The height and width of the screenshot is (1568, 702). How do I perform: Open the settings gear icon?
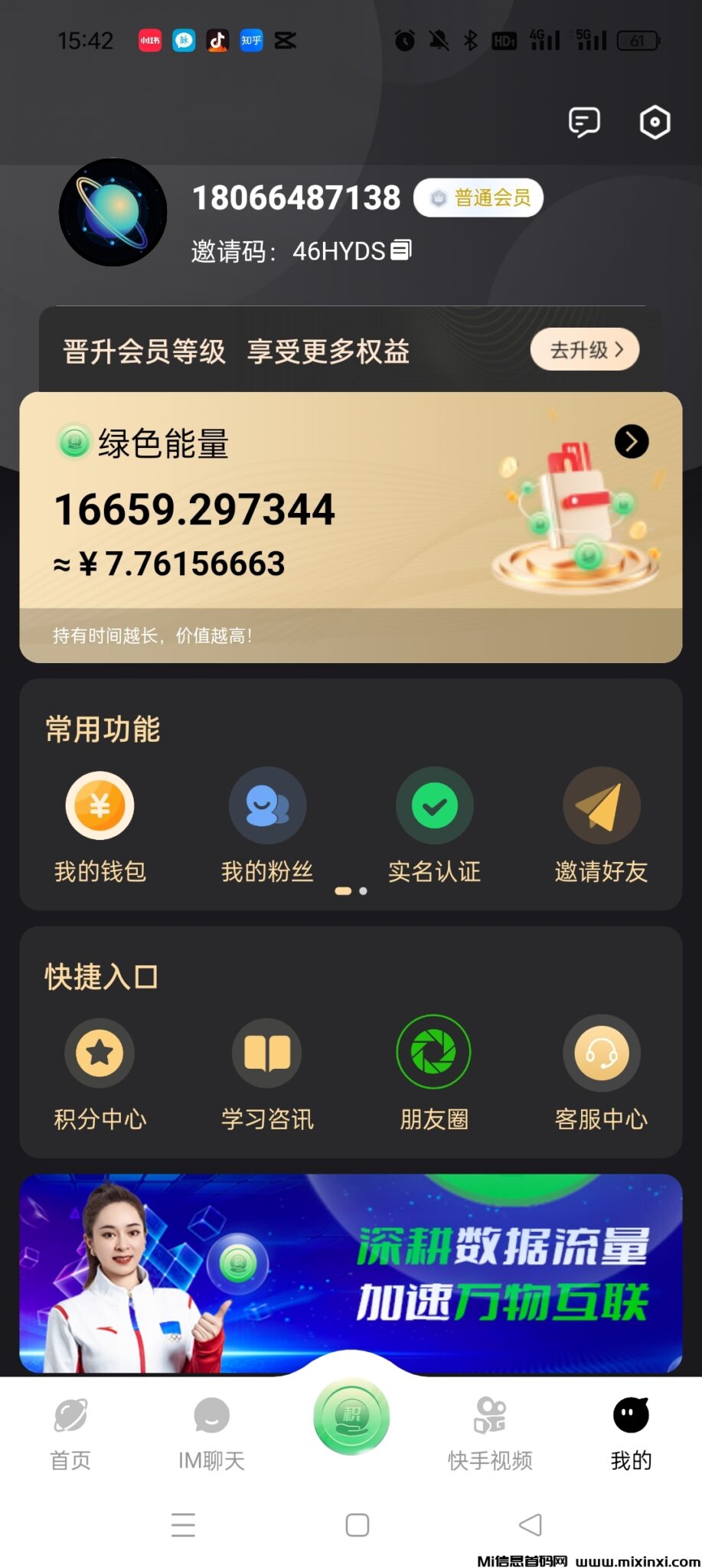pyautogui.click(x=655, y=122)
